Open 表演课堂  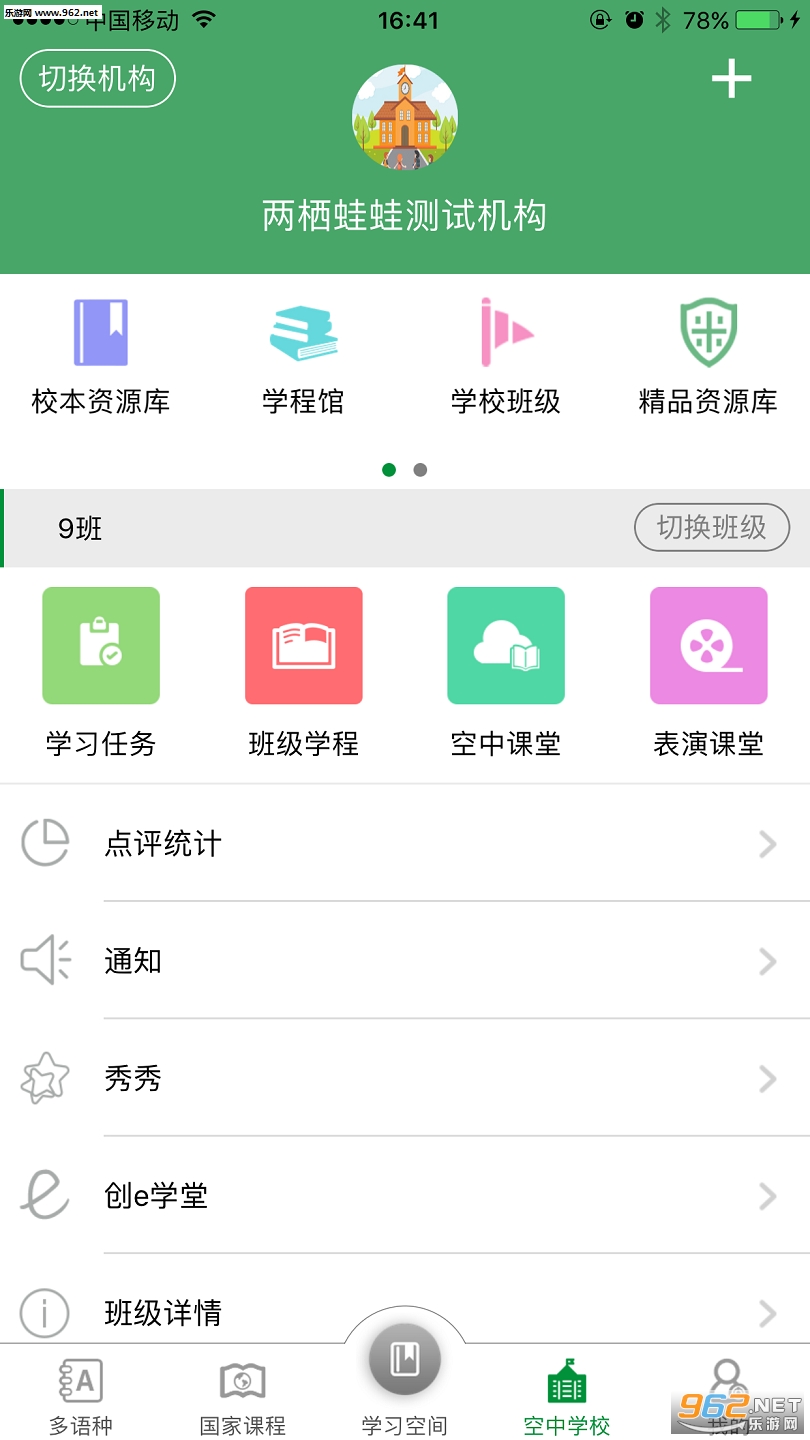[708, 670]
